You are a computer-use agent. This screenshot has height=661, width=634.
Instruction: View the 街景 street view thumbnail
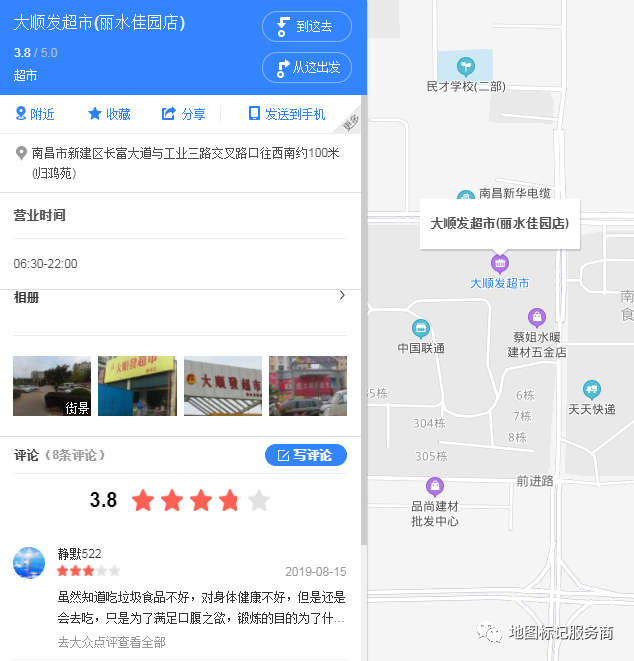(52, 386)
